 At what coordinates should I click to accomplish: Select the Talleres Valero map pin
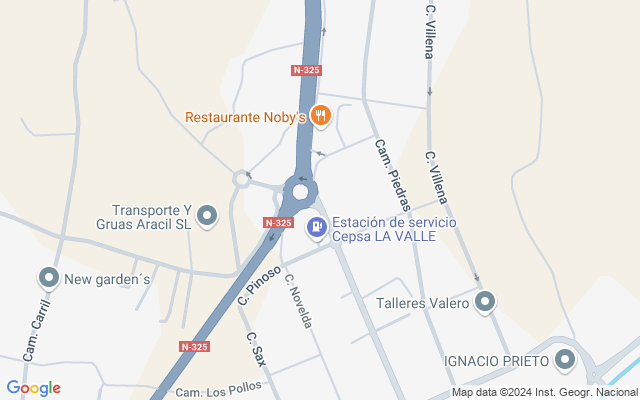tap(486, 301)
